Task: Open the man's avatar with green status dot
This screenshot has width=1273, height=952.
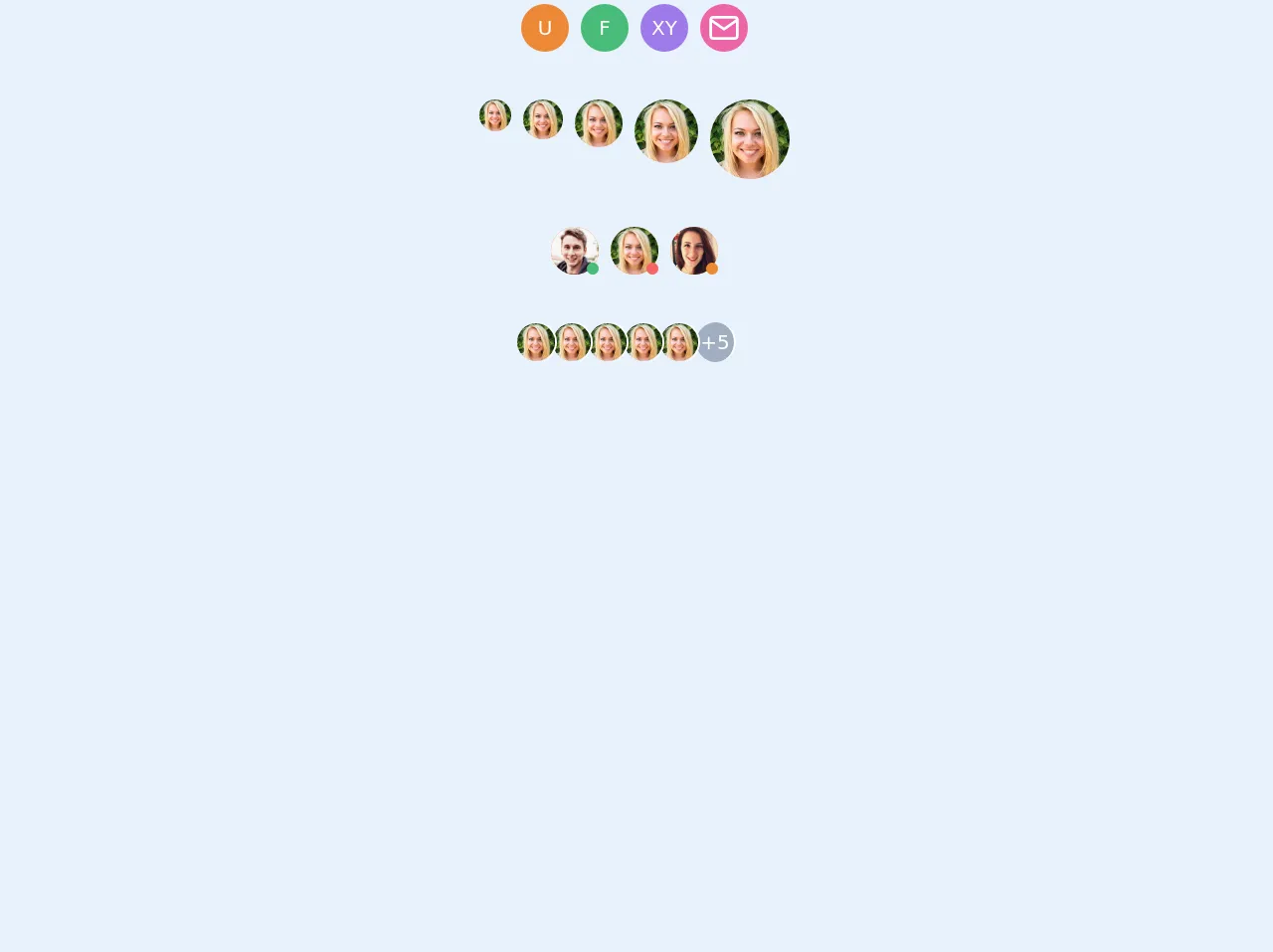Action: 575,251
